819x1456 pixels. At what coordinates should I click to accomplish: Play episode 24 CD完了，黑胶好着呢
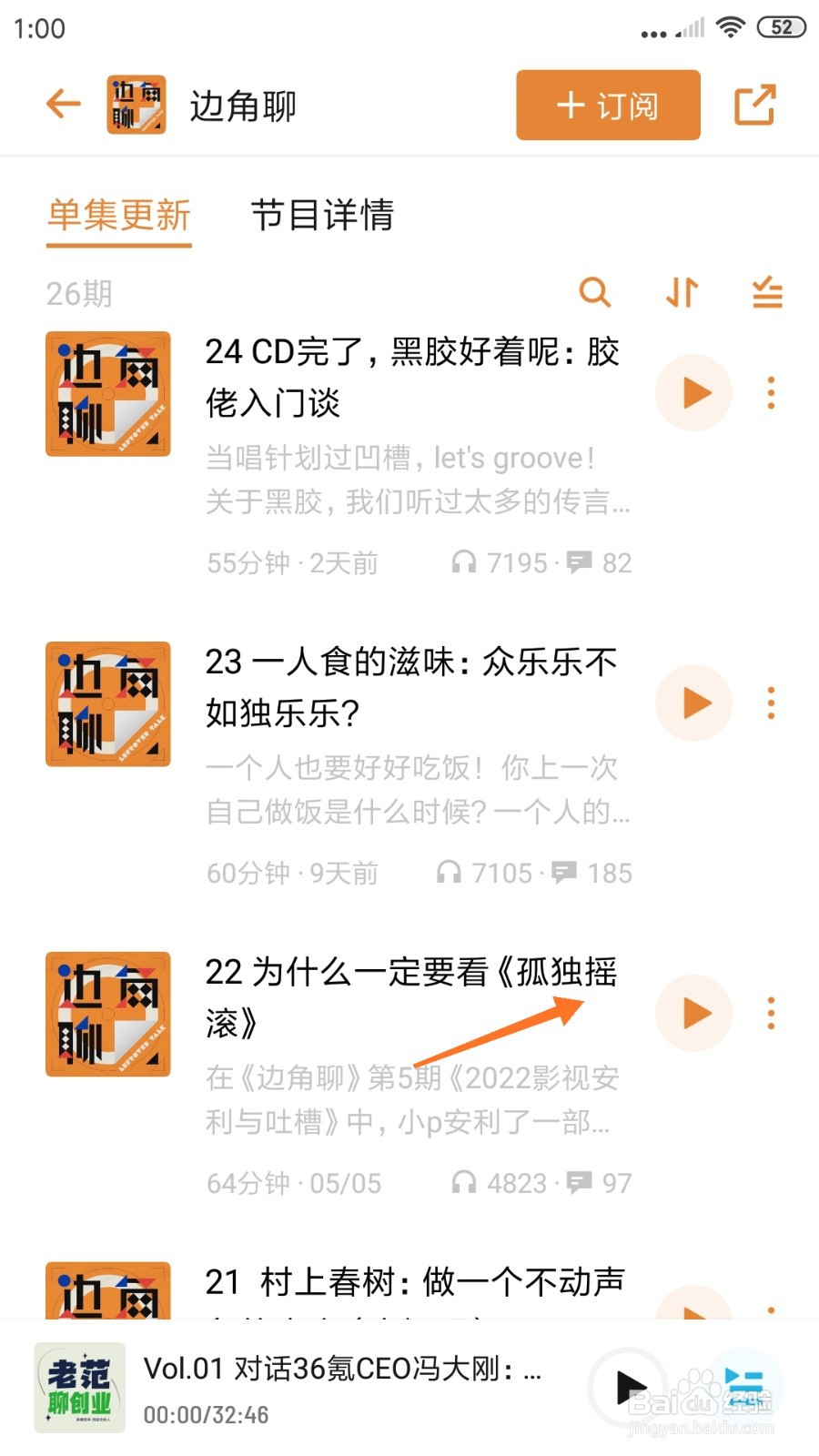(x=694, y=393)
